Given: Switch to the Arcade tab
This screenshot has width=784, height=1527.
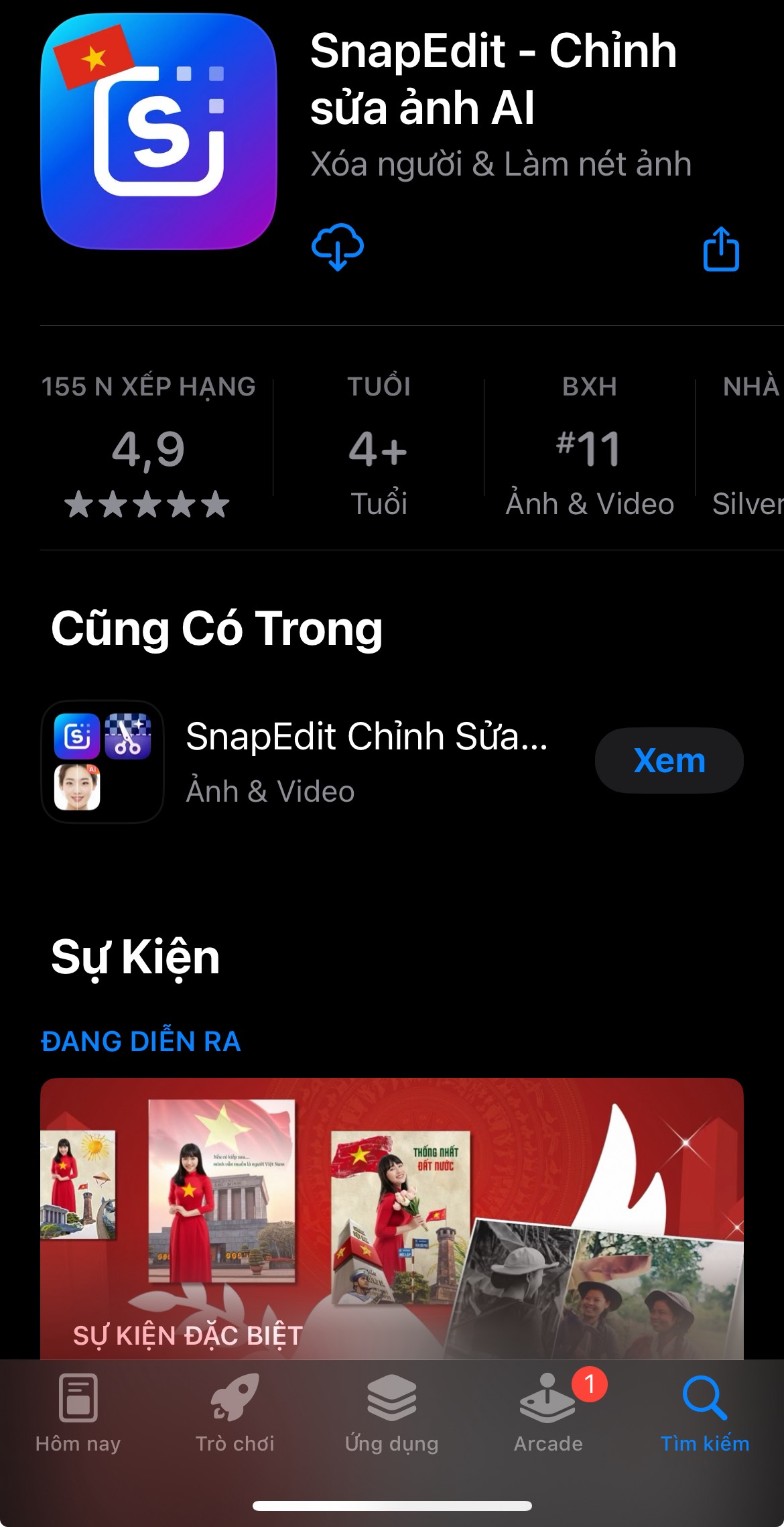Looking at the screenshot, I should click(x=548, y=1412).
